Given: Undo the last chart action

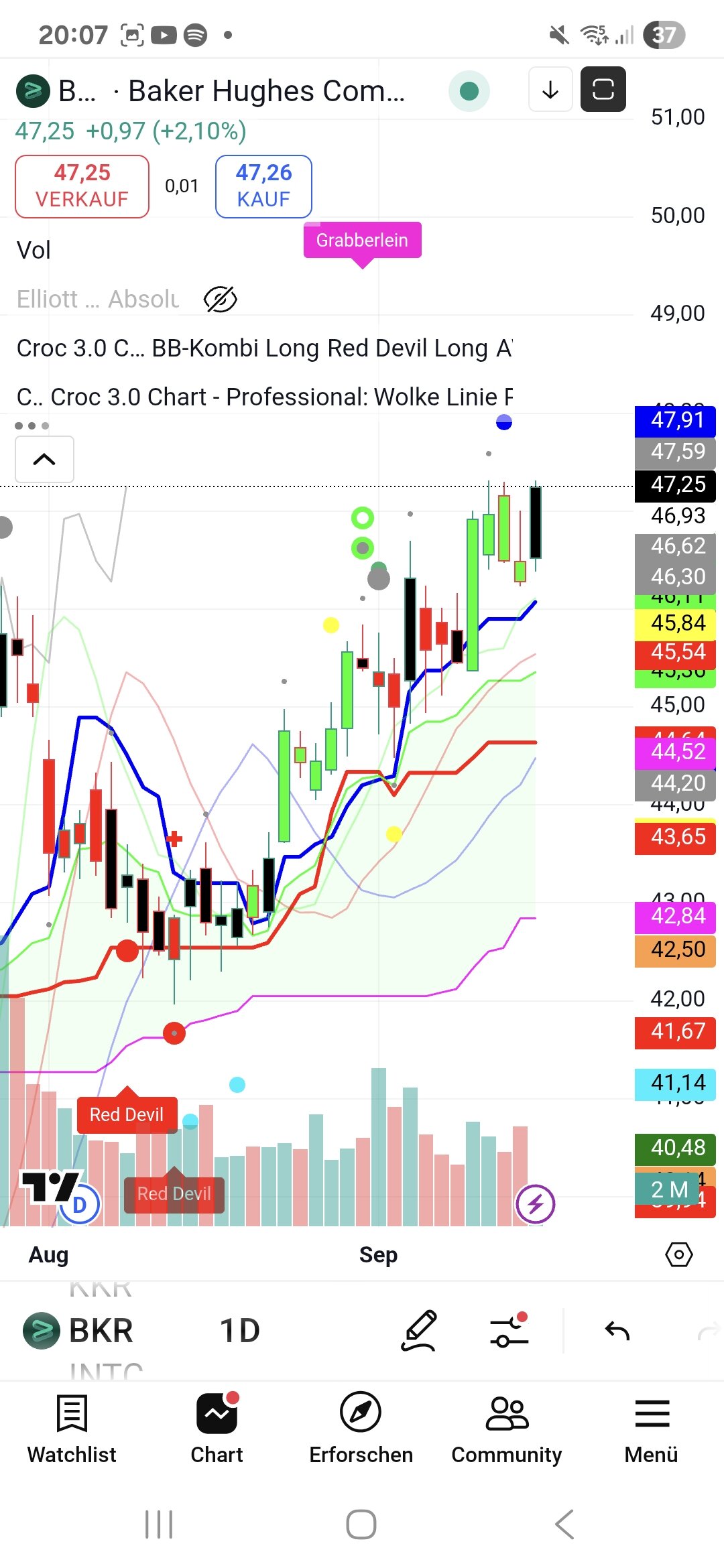Looking at the screenshot, I should pyautogui.click(x=617, y=1331).
